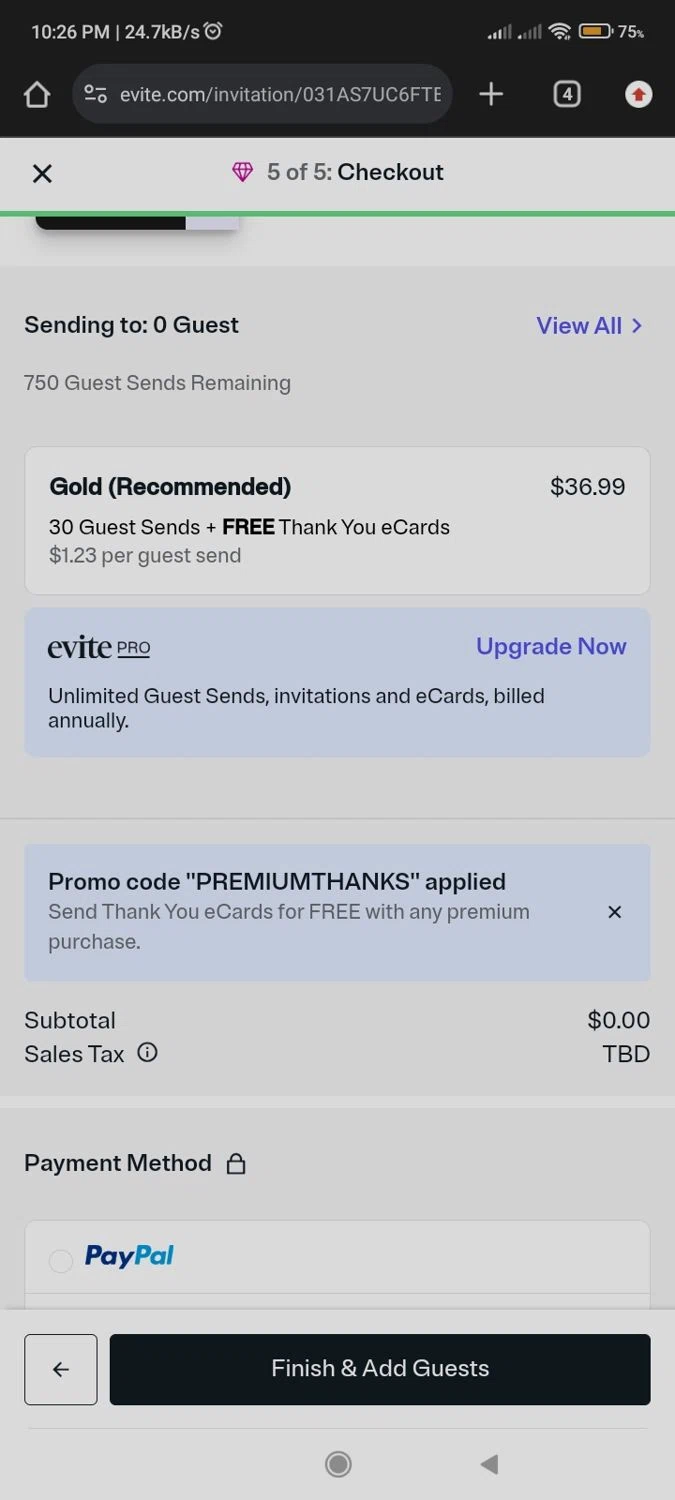Tap Finish & Add Guests
The height and width of the screenshot is (1500, 675).
(380, 1369)
